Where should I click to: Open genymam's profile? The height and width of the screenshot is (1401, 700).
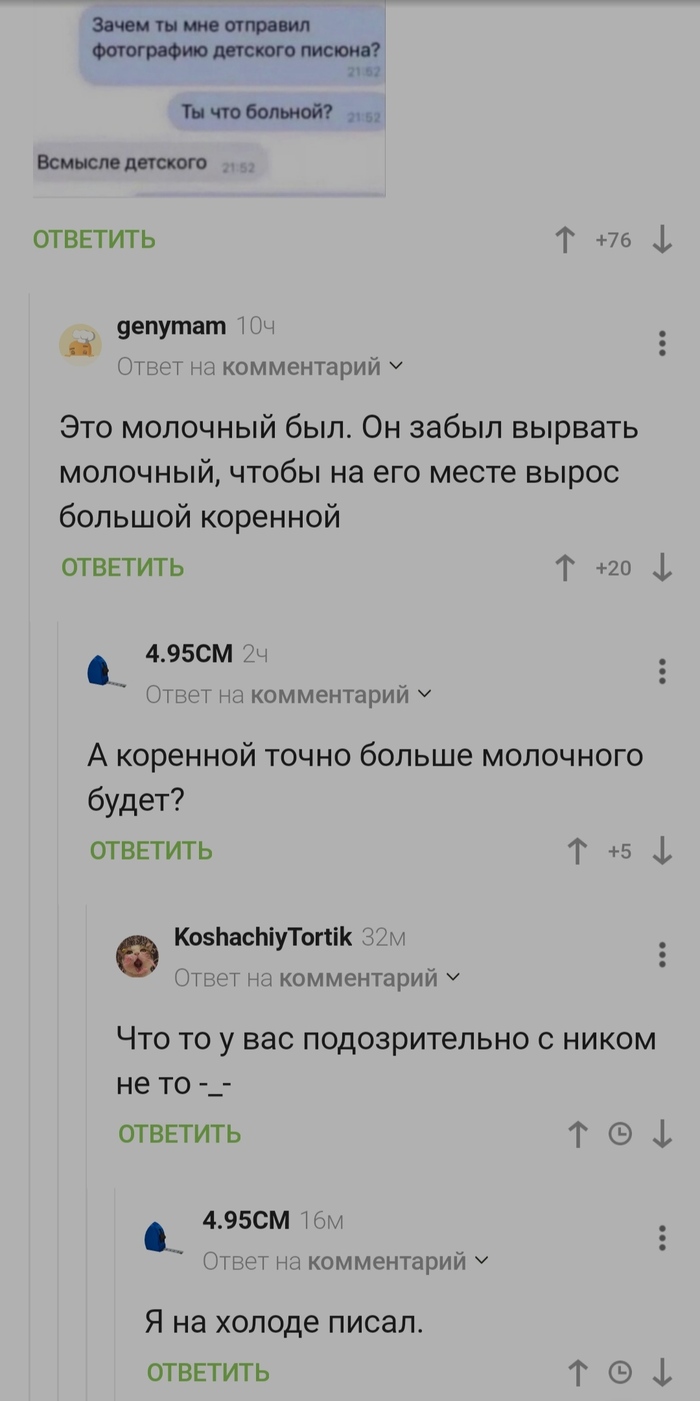pos(172,325)
